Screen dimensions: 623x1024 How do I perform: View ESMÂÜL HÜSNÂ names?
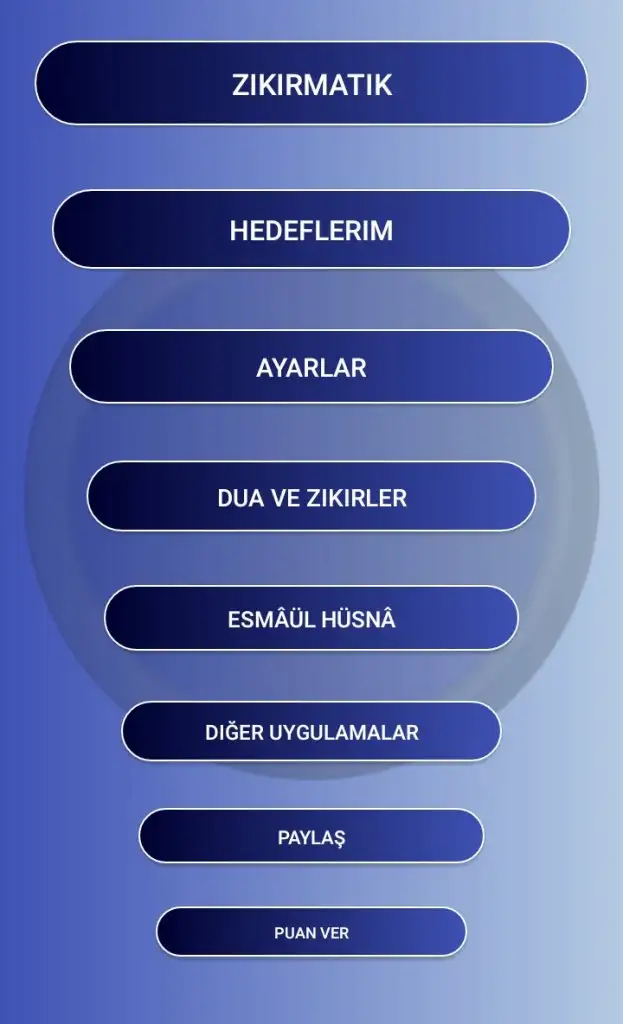[311, 619]
